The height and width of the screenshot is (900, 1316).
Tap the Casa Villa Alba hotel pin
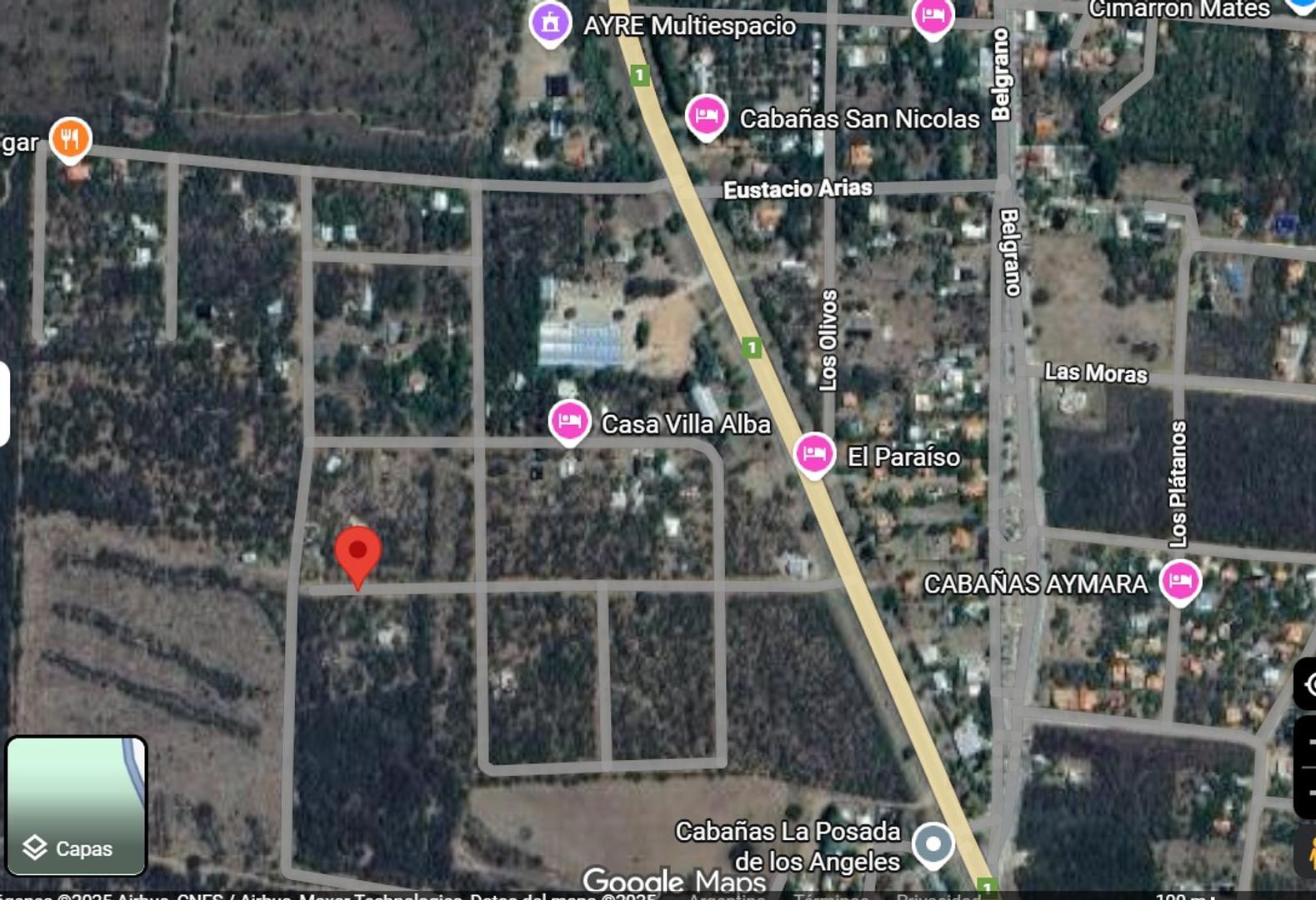pyautogui.click(x=569, y=421)
